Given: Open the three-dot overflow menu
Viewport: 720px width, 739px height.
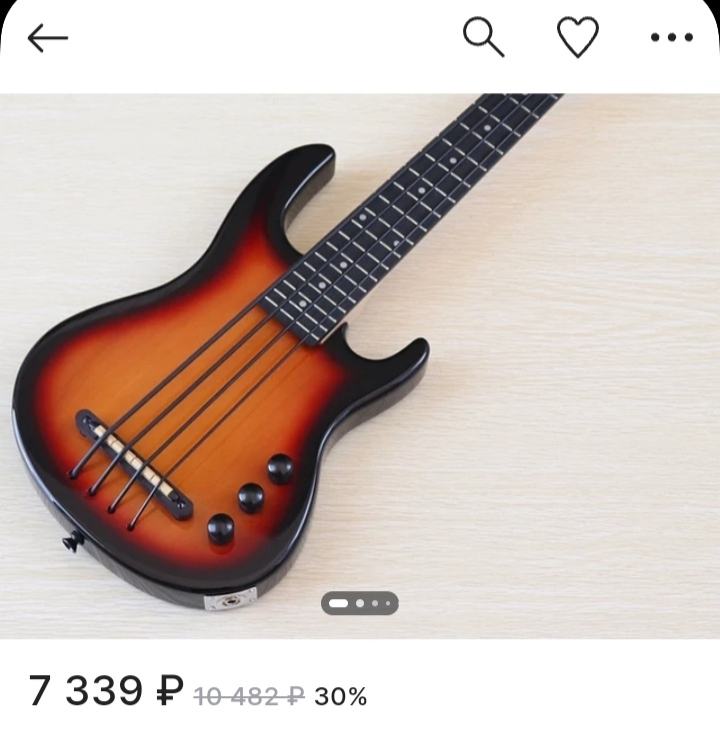Looking at the screenshot, I should pos(671,38).
